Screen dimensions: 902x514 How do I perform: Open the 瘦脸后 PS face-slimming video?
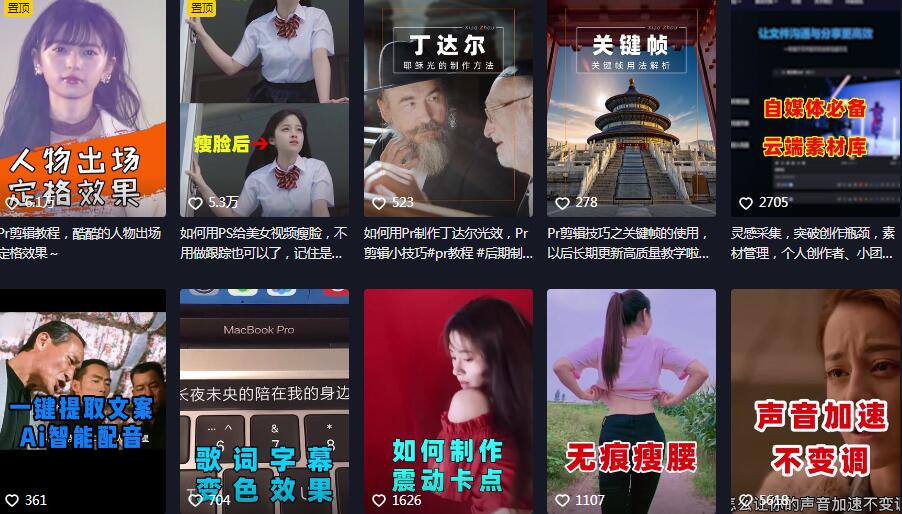[x=264, y=108]
